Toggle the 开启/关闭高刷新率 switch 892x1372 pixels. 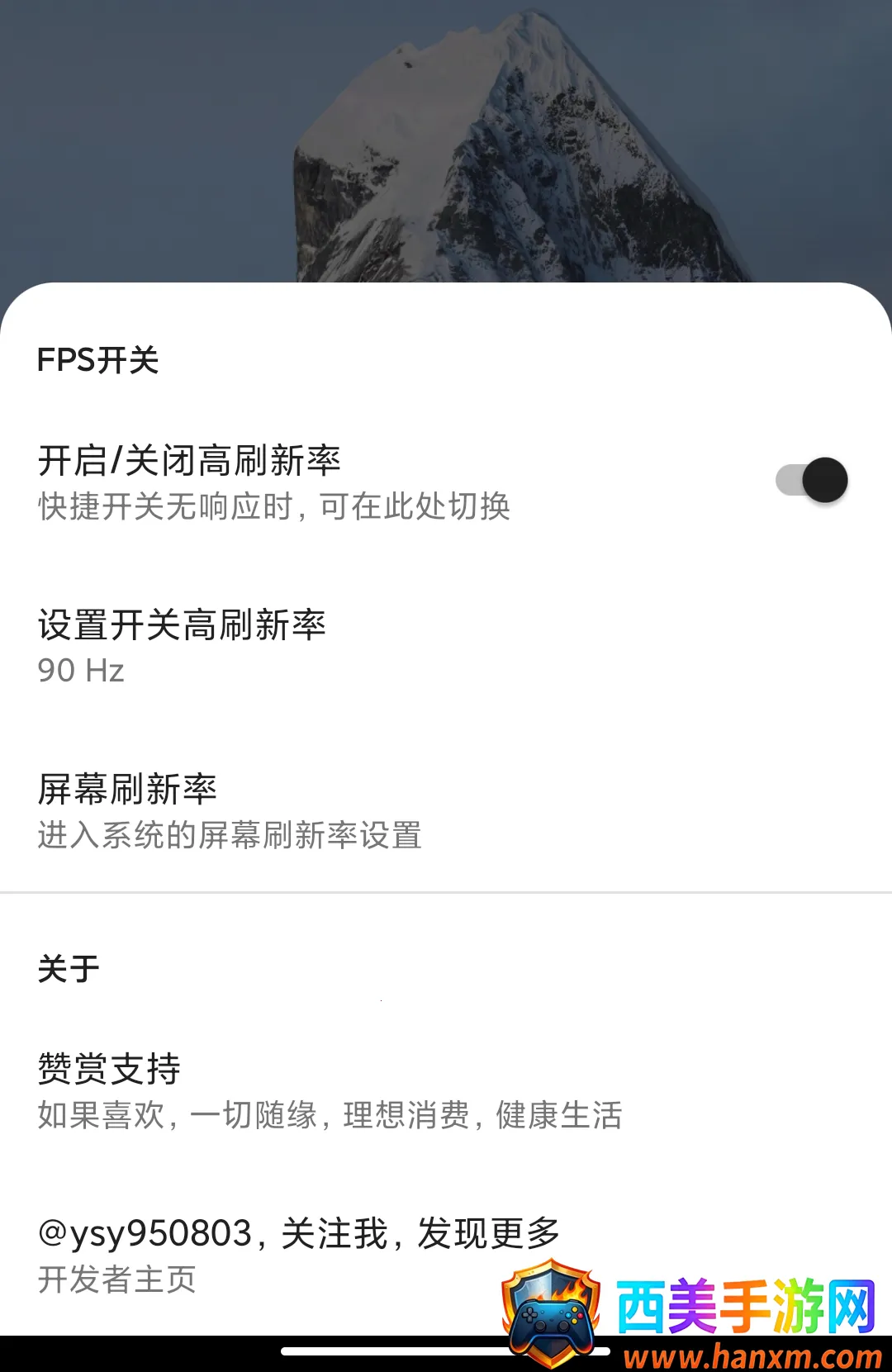811,481
